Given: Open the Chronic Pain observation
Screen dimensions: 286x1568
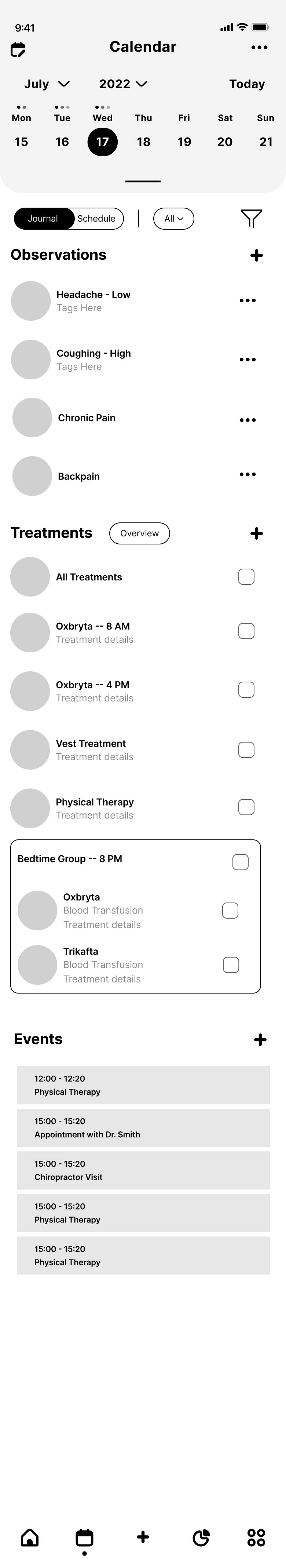Looking at the screenshot, I should point(87,418).
